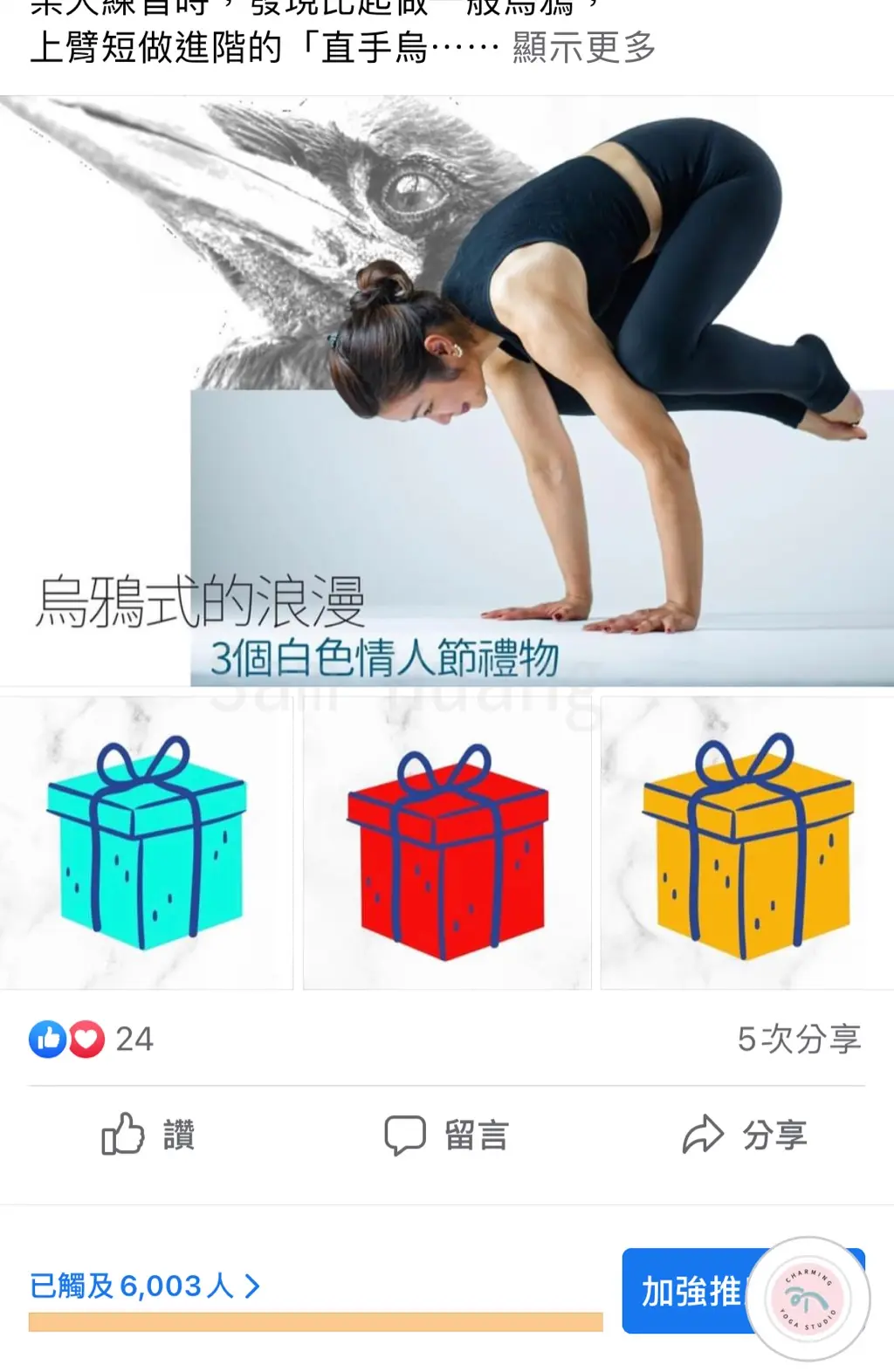Open reach insights 已觸及 6,003 人
The width and height of the screenshot is (894, 1372).
pos(145,1286)
